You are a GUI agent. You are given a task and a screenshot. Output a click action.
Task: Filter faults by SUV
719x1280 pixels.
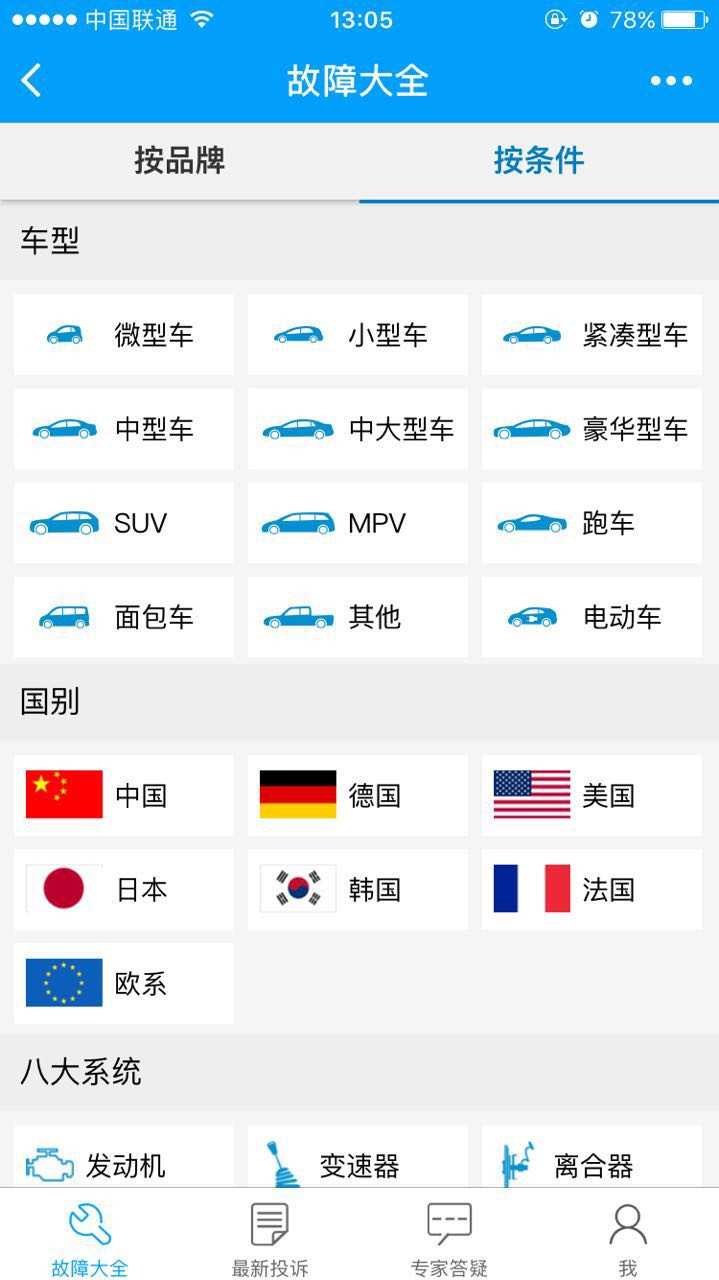click(x=124, y=523)
